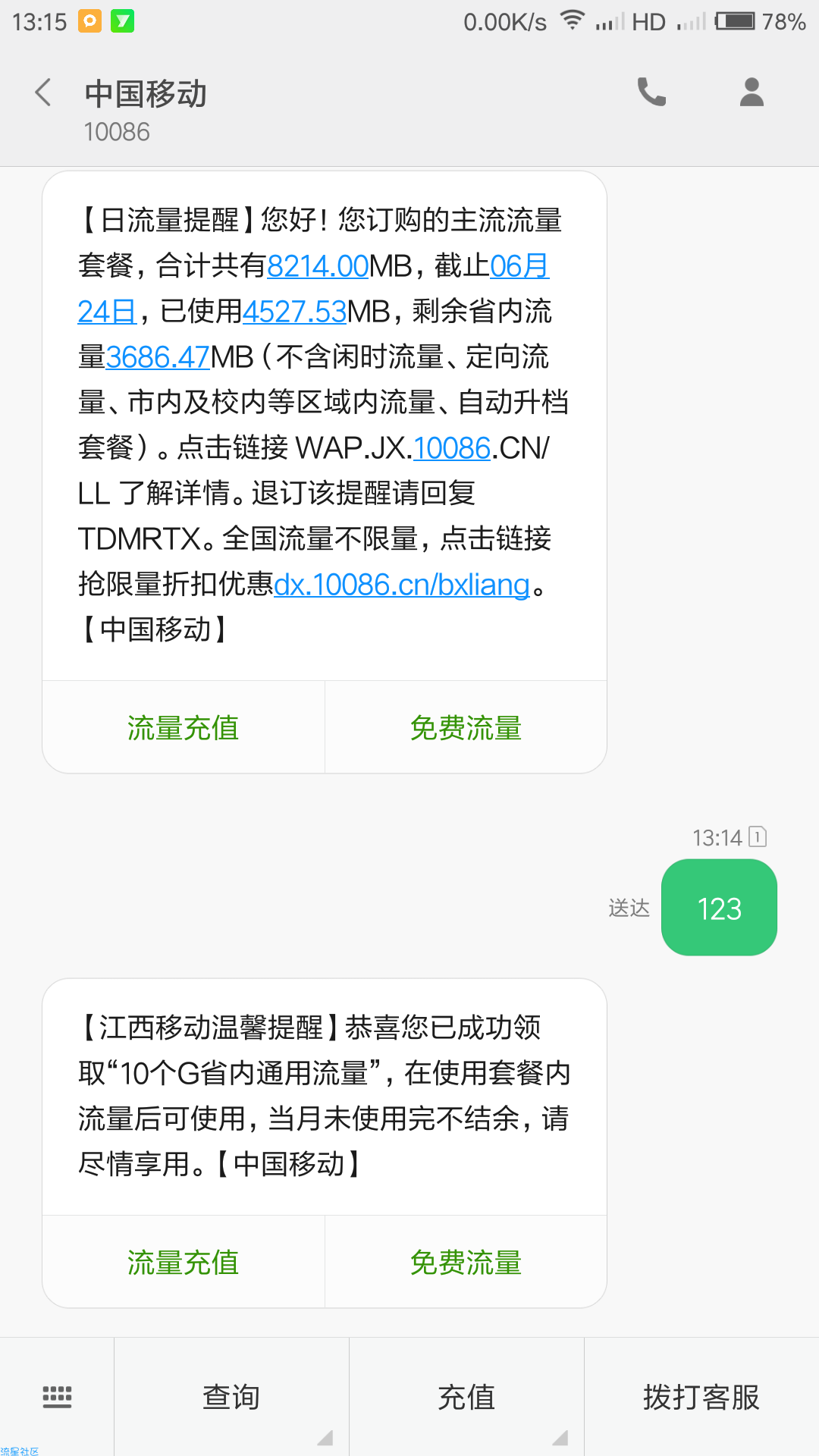Tap 免费流量 under the 江西移动温馨提醒 message
Screen dimensions: 819x1456
tap(466, 1263)
